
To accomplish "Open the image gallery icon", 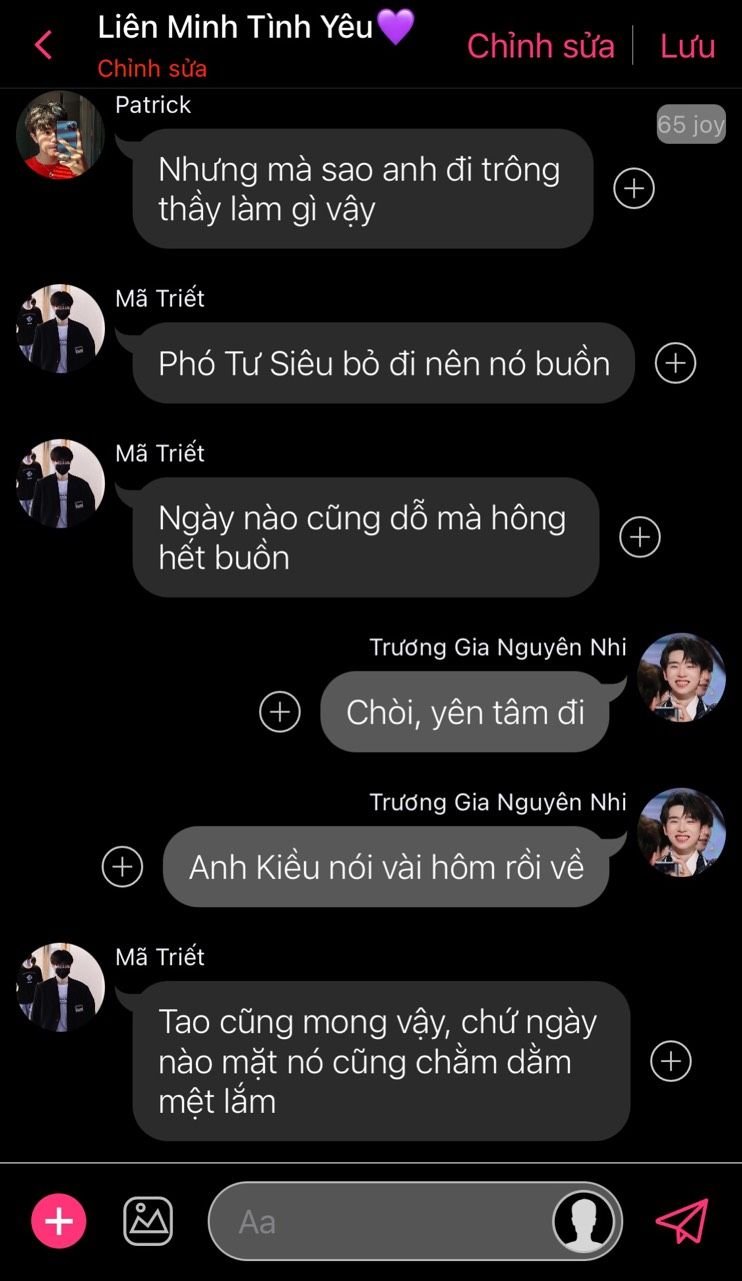I will pyautogui.click(x=148, y=1221).
